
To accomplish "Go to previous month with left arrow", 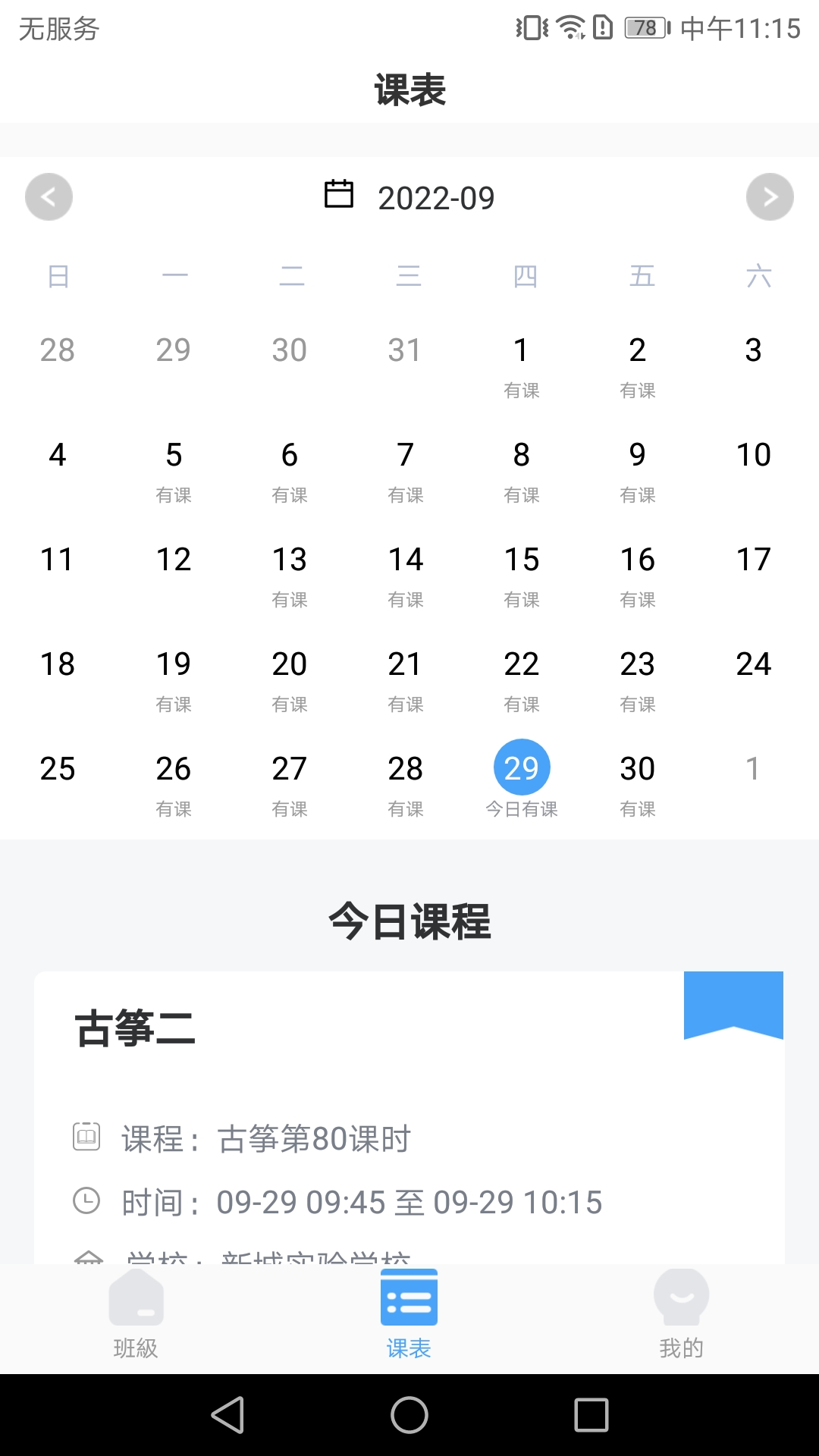I will pyautogui.click(x=49, y=196).
